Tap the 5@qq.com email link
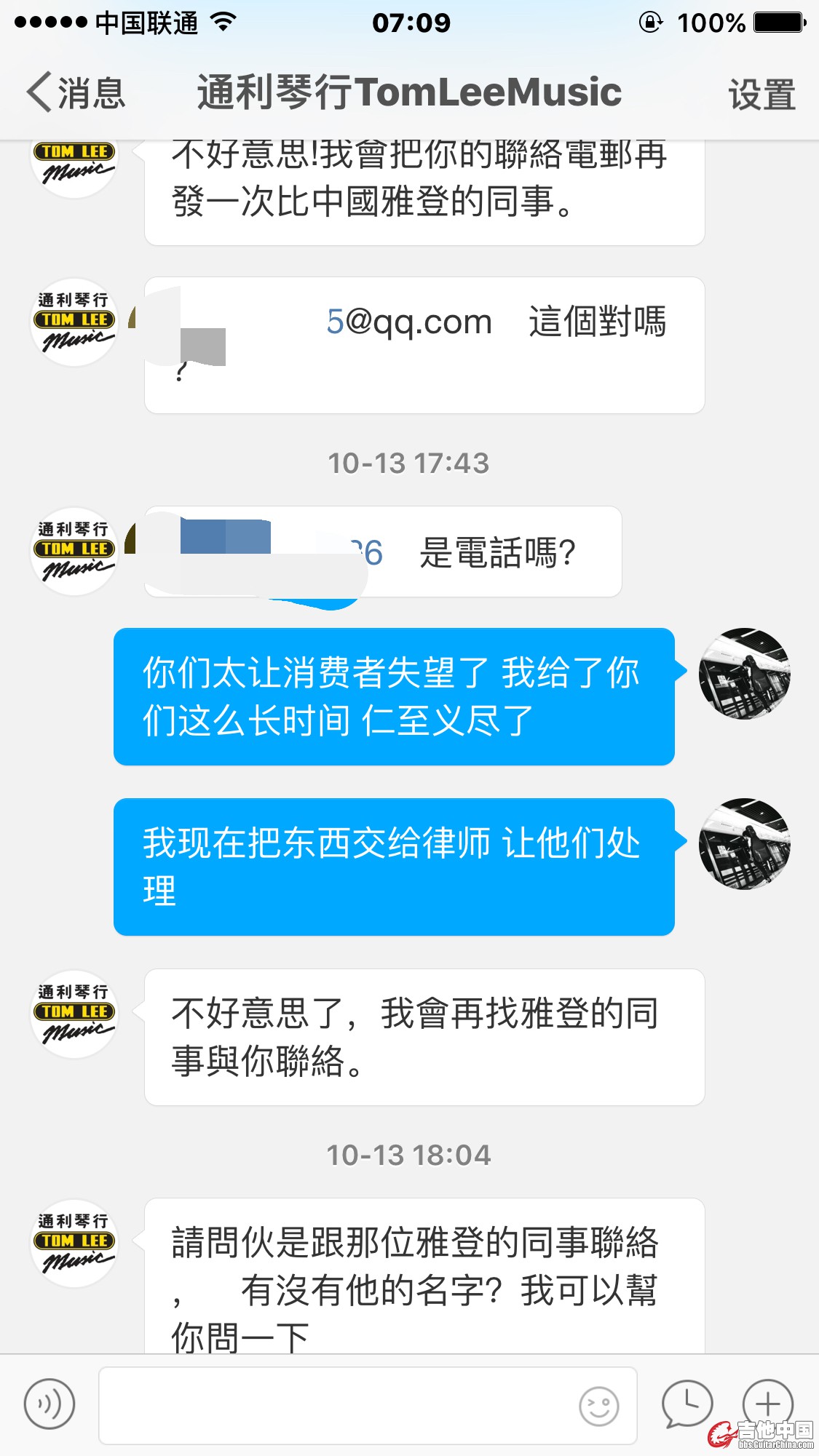Image resolution: width=819 pixels, height=1456 pixels. point(408,322)
